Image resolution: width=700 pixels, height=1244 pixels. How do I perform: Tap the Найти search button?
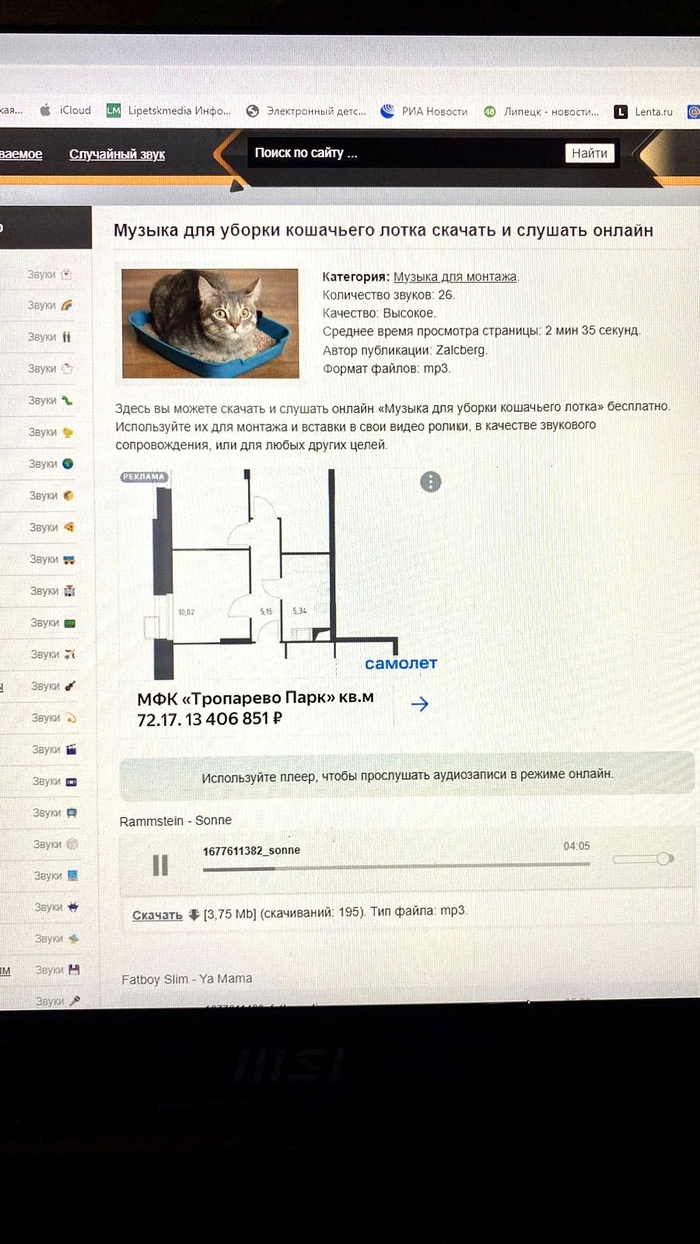click(x=590, y=153)
